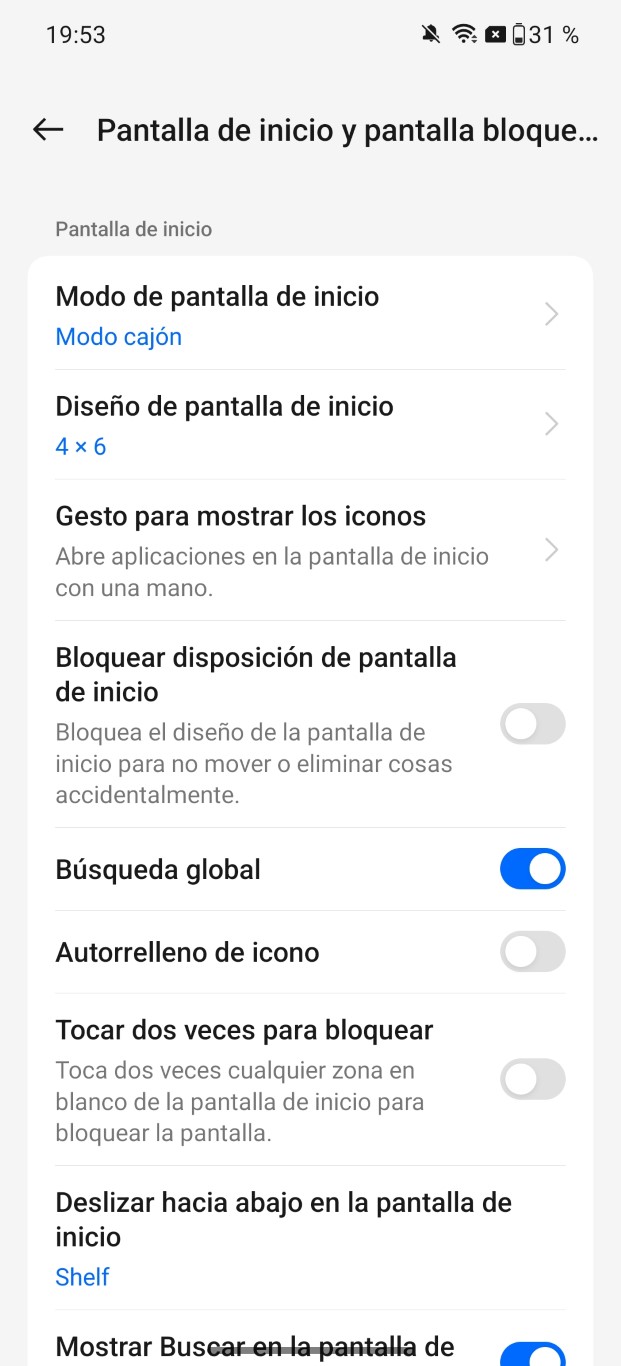The height and width of the screenshot is (1366, 621).
Task: Open Diseño de pantalla de inicio
Action: tap(310, 425)
